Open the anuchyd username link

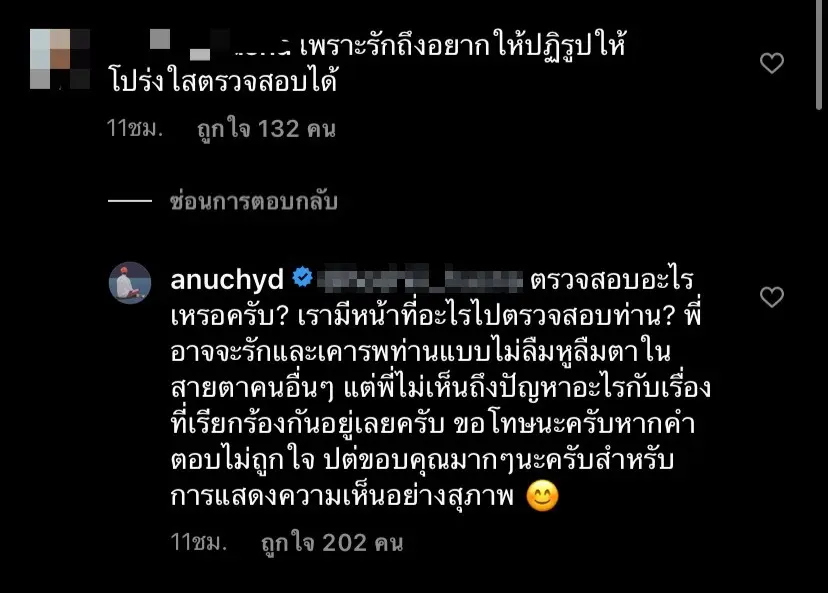tap(227, 279)
